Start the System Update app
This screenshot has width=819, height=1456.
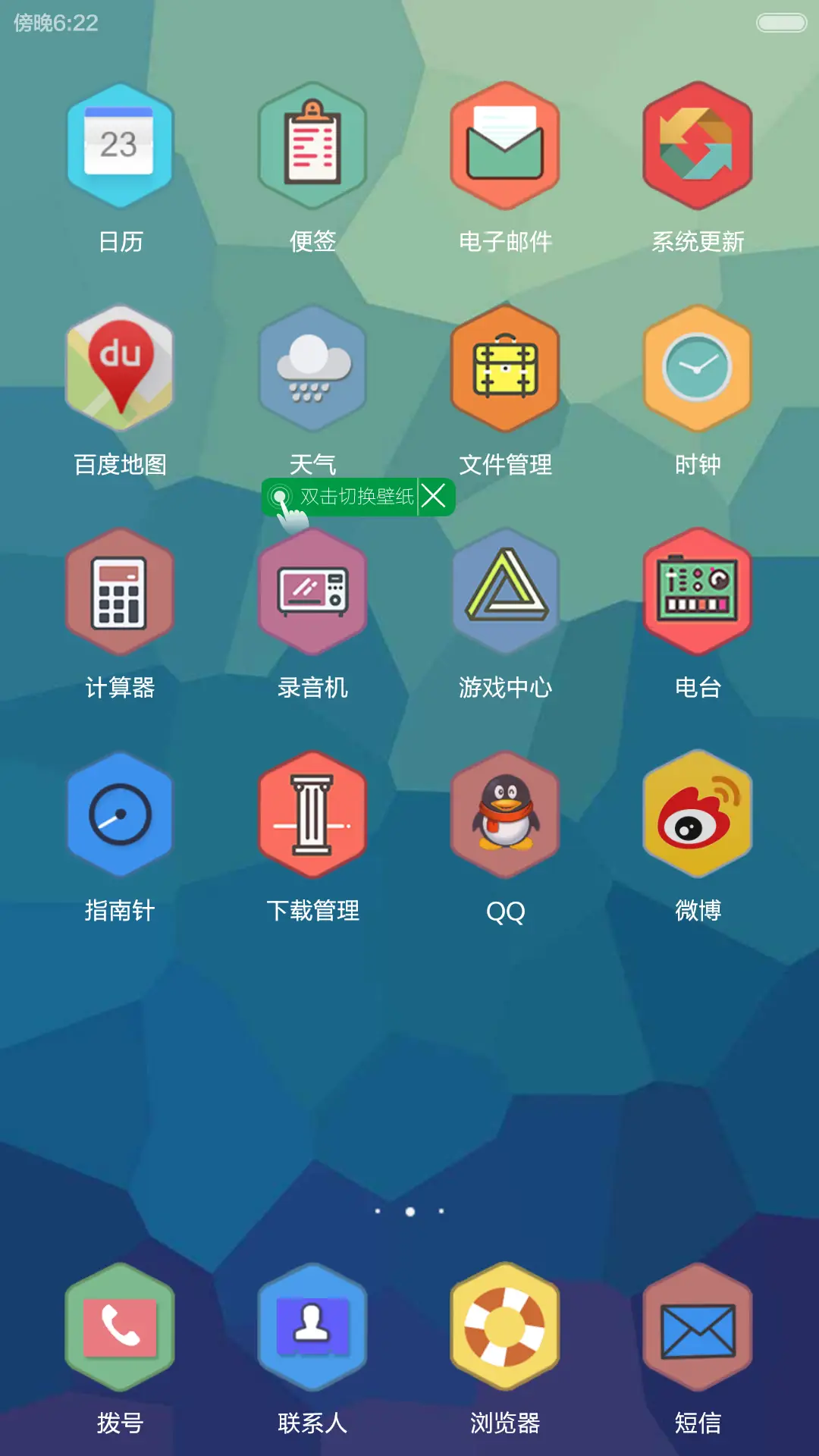697,146
